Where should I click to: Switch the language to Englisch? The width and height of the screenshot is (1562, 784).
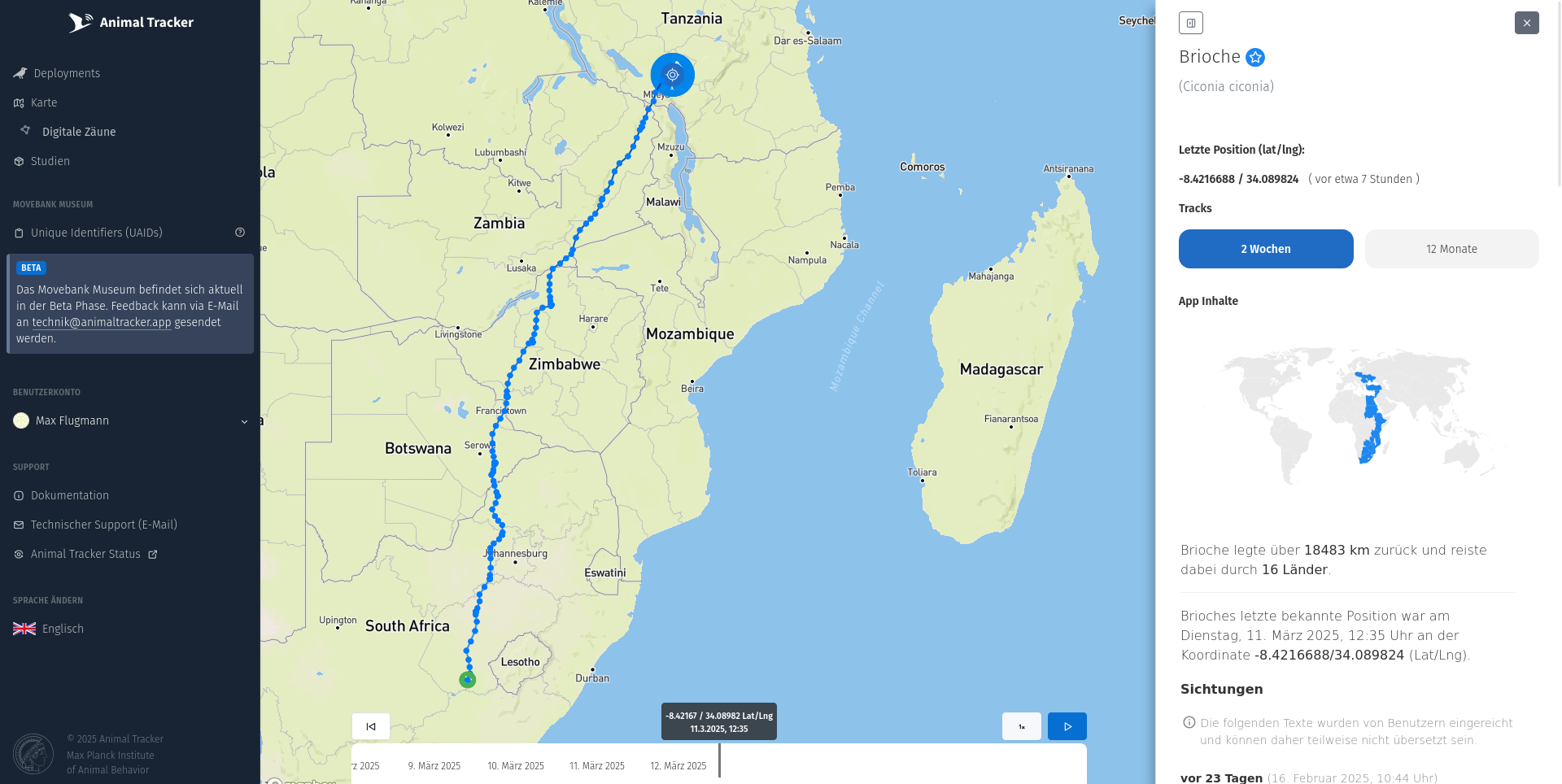click(x=63, y=629)
